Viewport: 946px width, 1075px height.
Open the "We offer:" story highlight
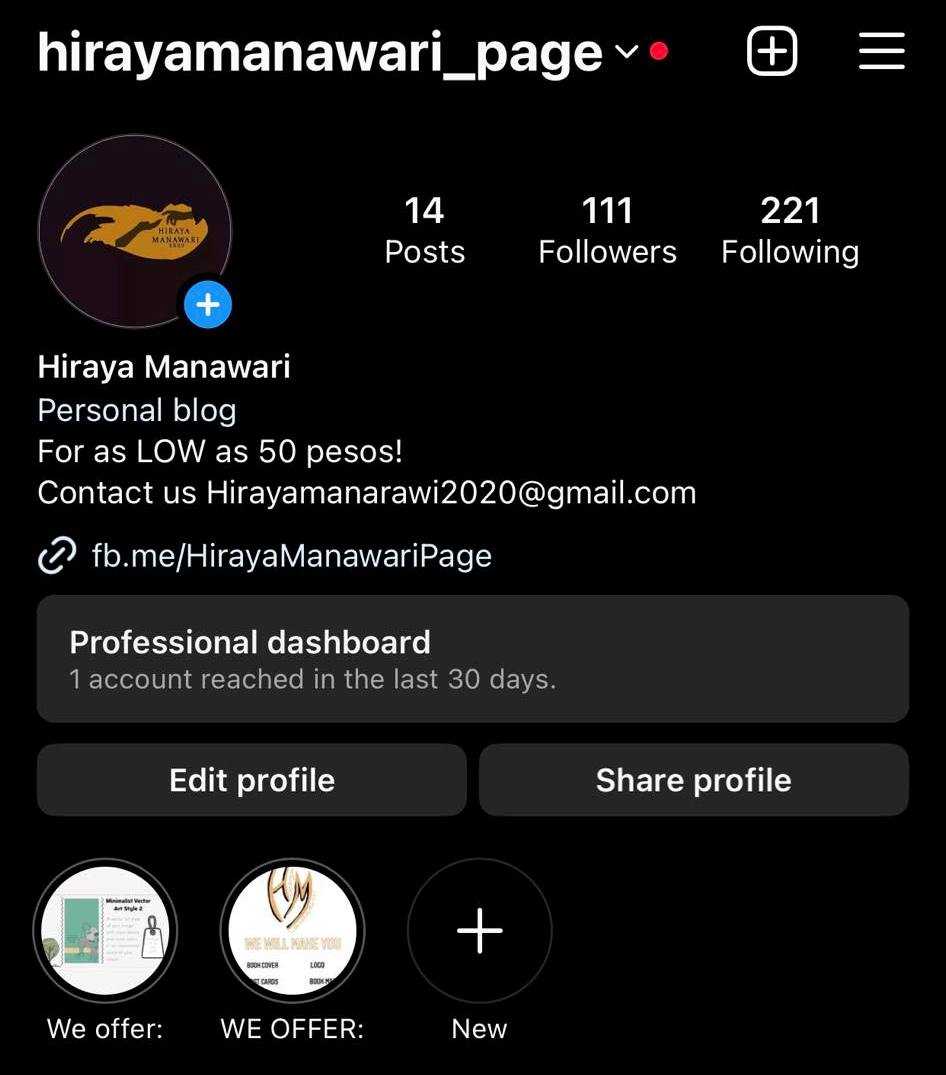pos(105,931)
